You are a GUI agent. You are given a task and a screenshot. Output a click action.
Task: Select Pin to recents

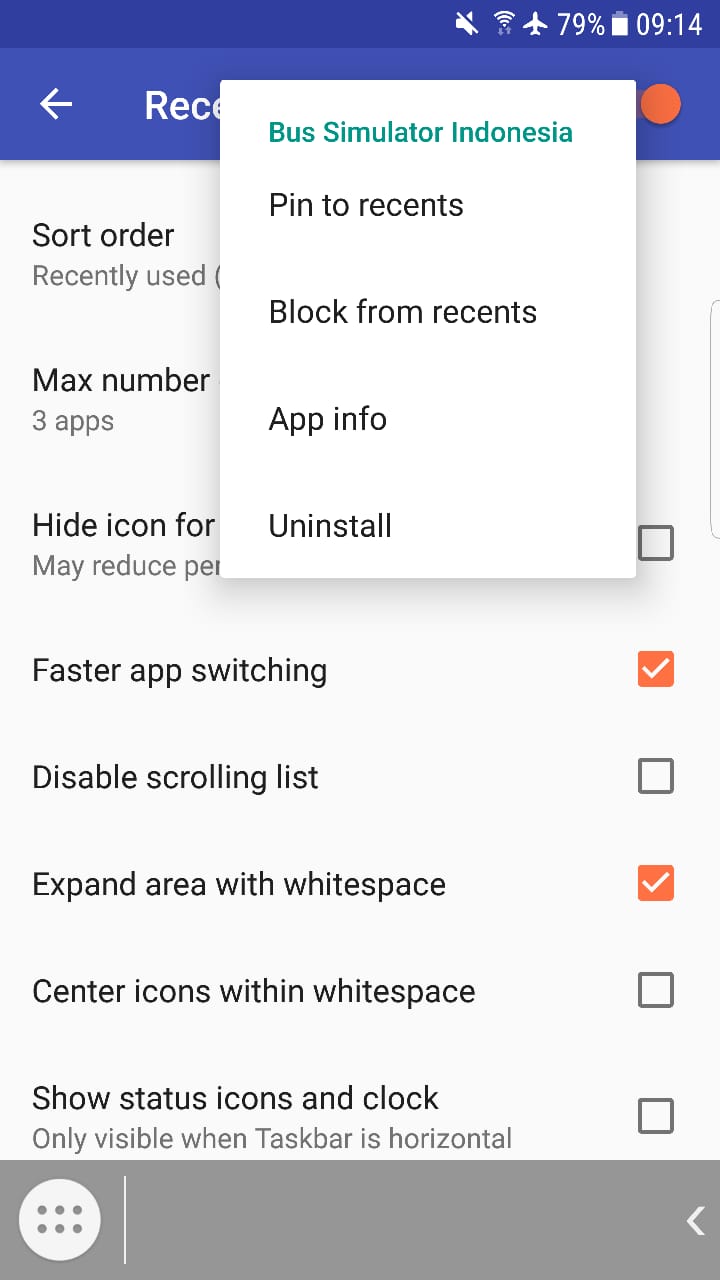click(x=366, y=205)
